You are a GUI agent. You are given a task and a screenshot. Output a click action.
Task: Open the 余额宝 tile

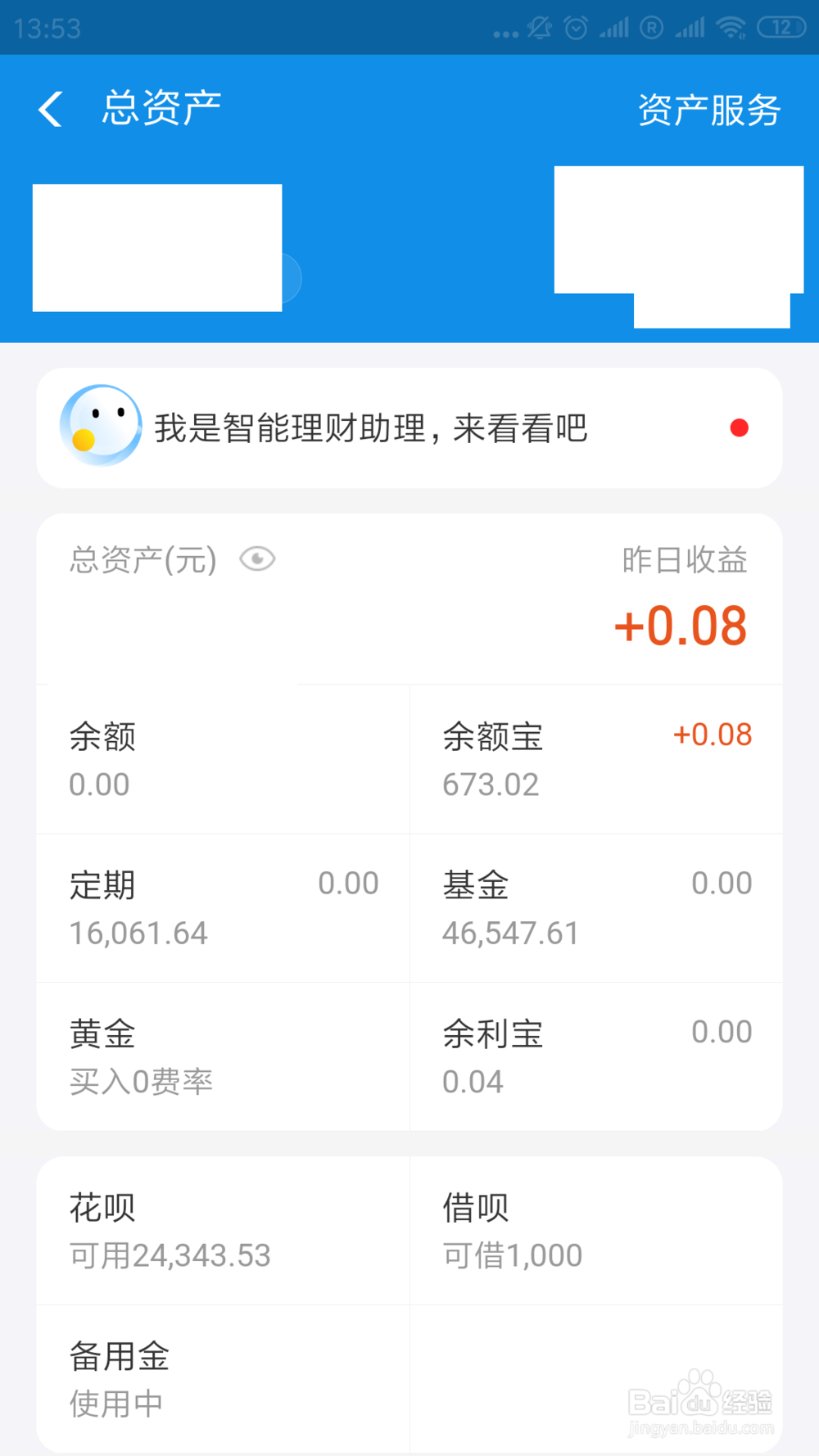click(595, 759)
